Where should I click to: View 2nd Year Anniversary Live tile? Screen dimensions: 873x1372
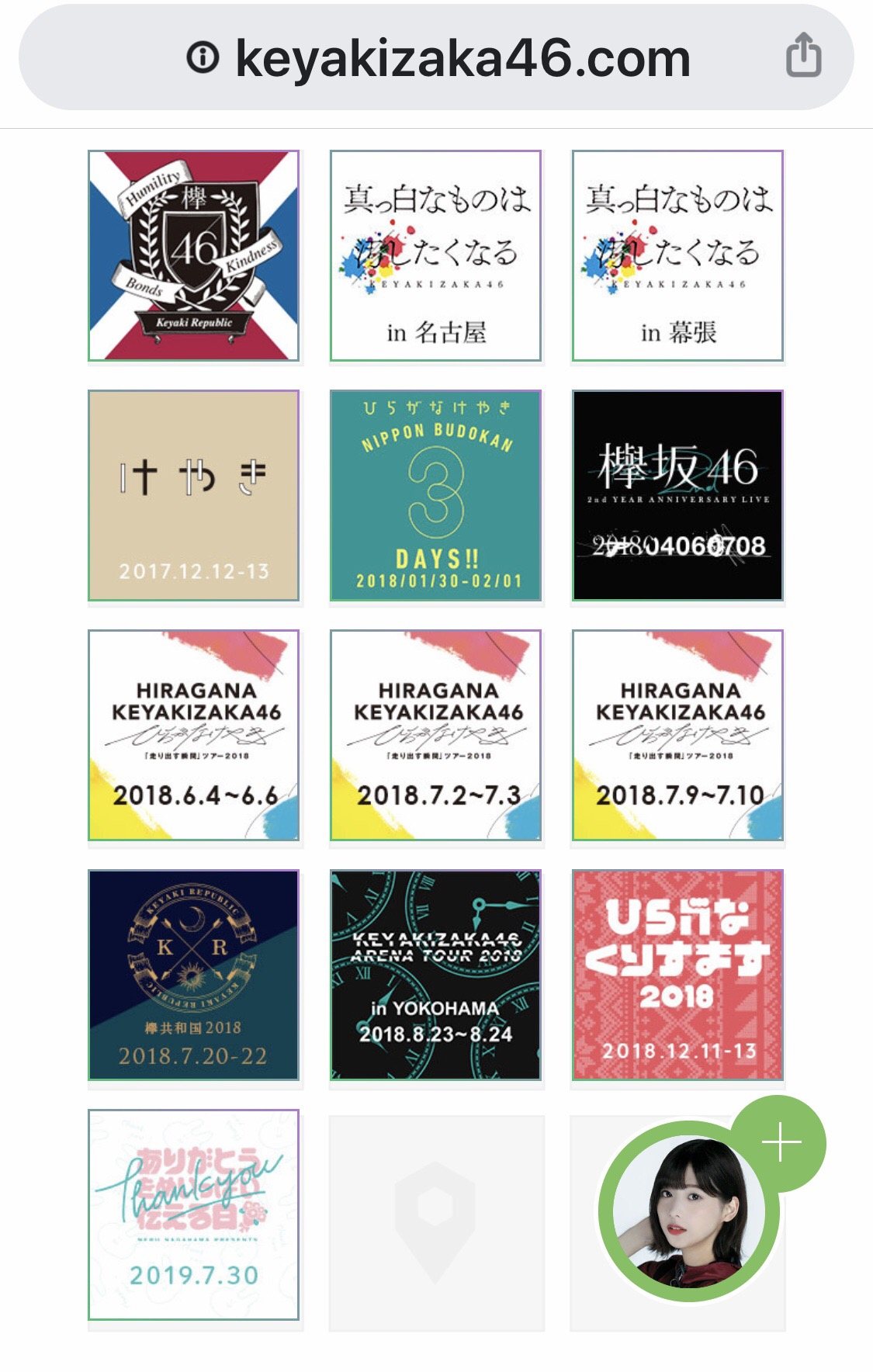(677, 495)
